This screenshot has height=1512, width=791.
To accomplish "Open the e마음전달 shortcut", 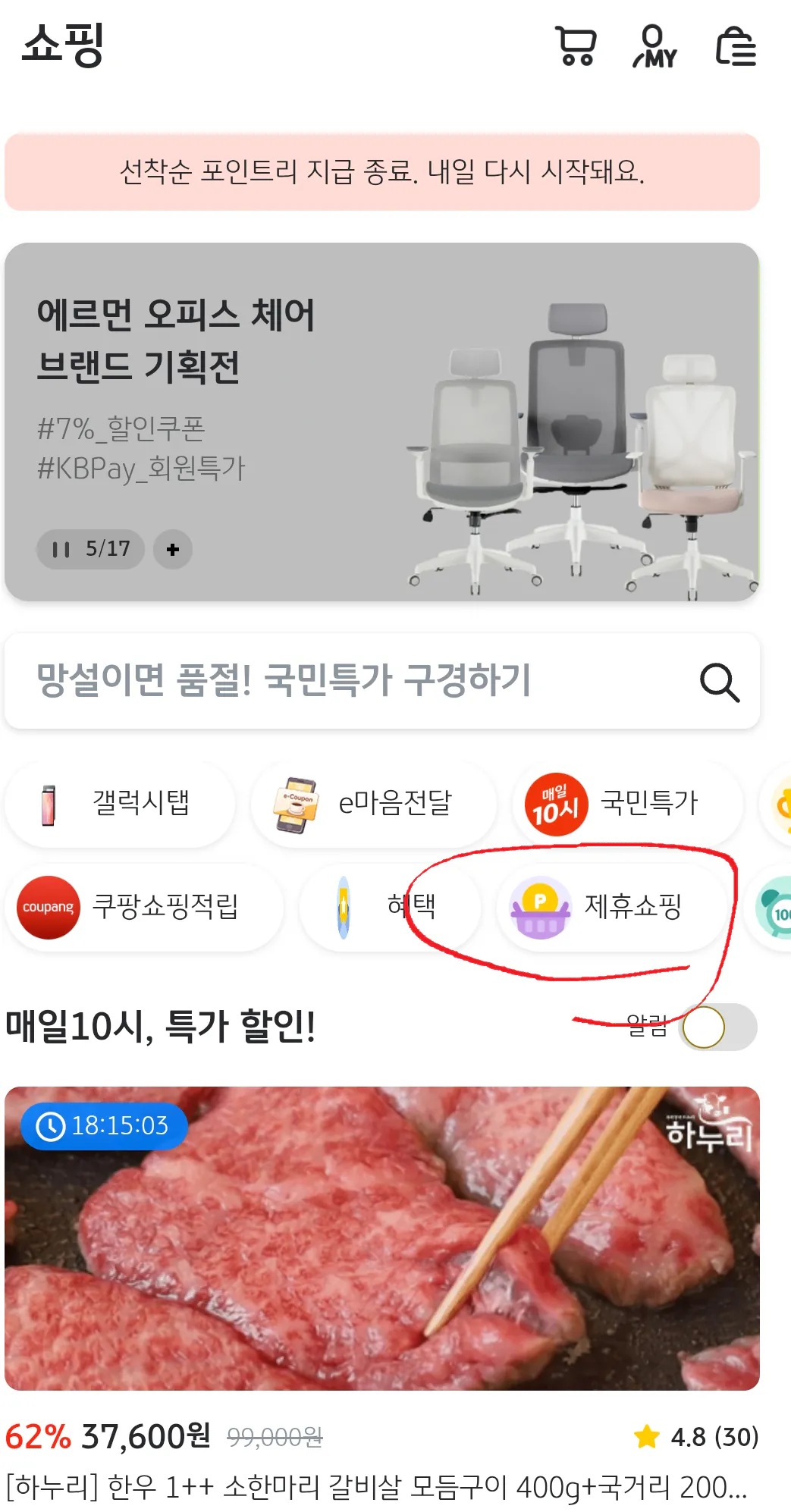I will pyautogui.click(x=373, y=804).
